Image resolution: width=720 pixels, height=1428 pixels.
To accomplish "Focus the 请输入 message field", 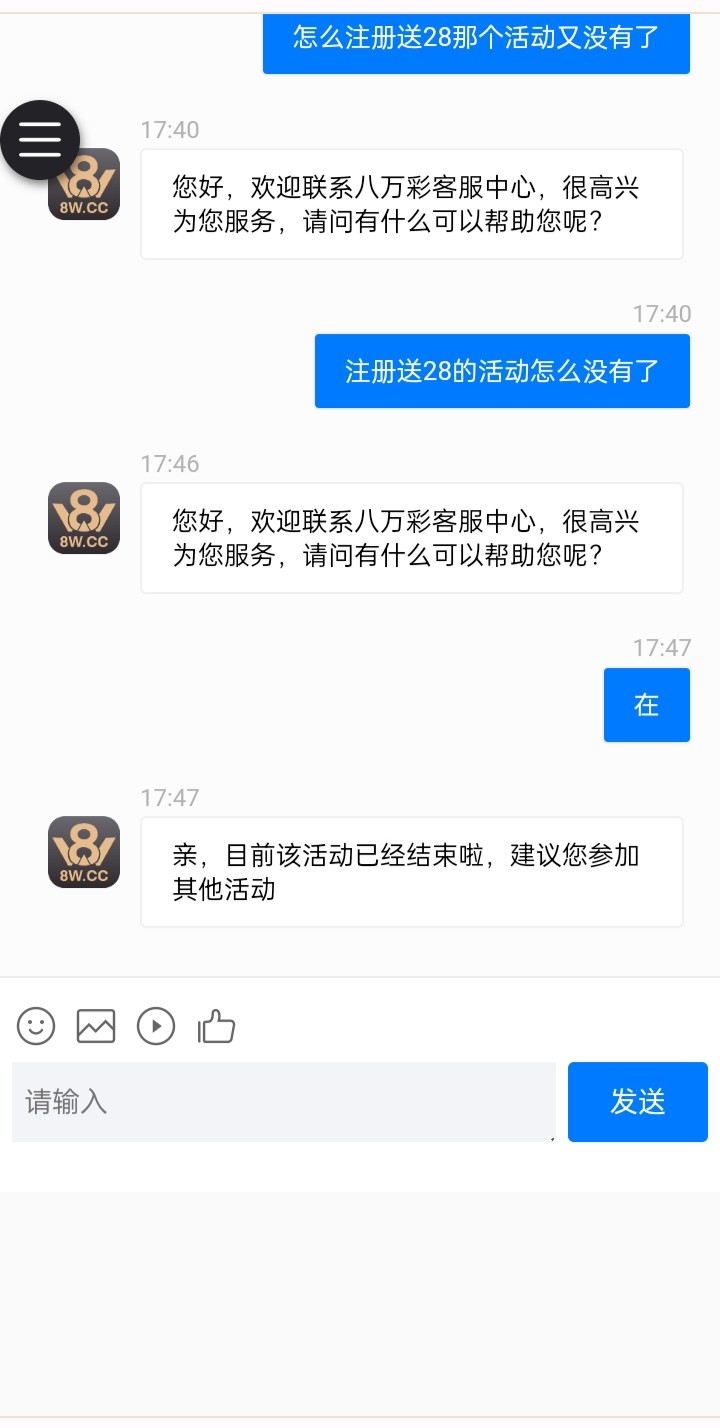I will tap(284, 1102).
